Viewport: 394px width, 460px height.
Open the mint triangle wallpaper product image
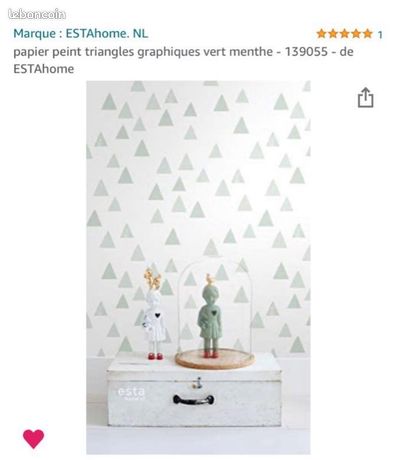click(x=198, y=267)
